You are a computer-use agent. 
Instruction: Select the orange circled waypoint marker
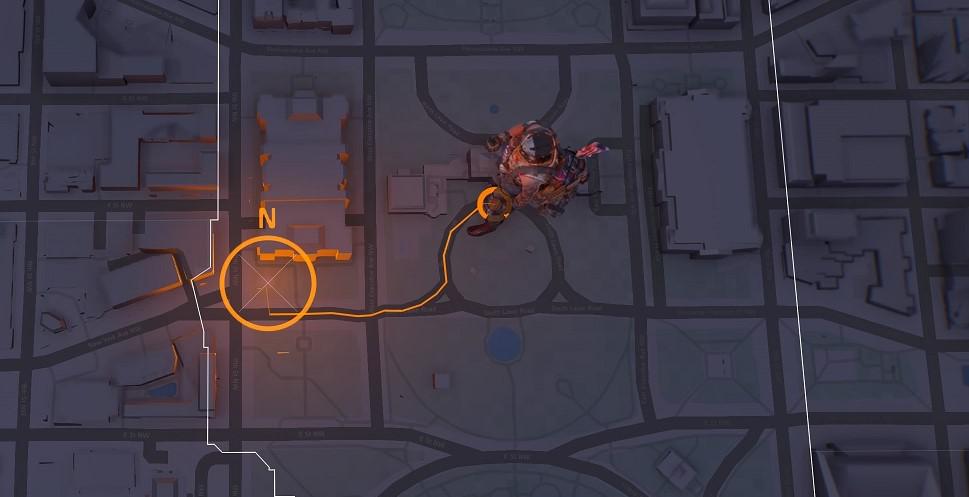[267, 282]
